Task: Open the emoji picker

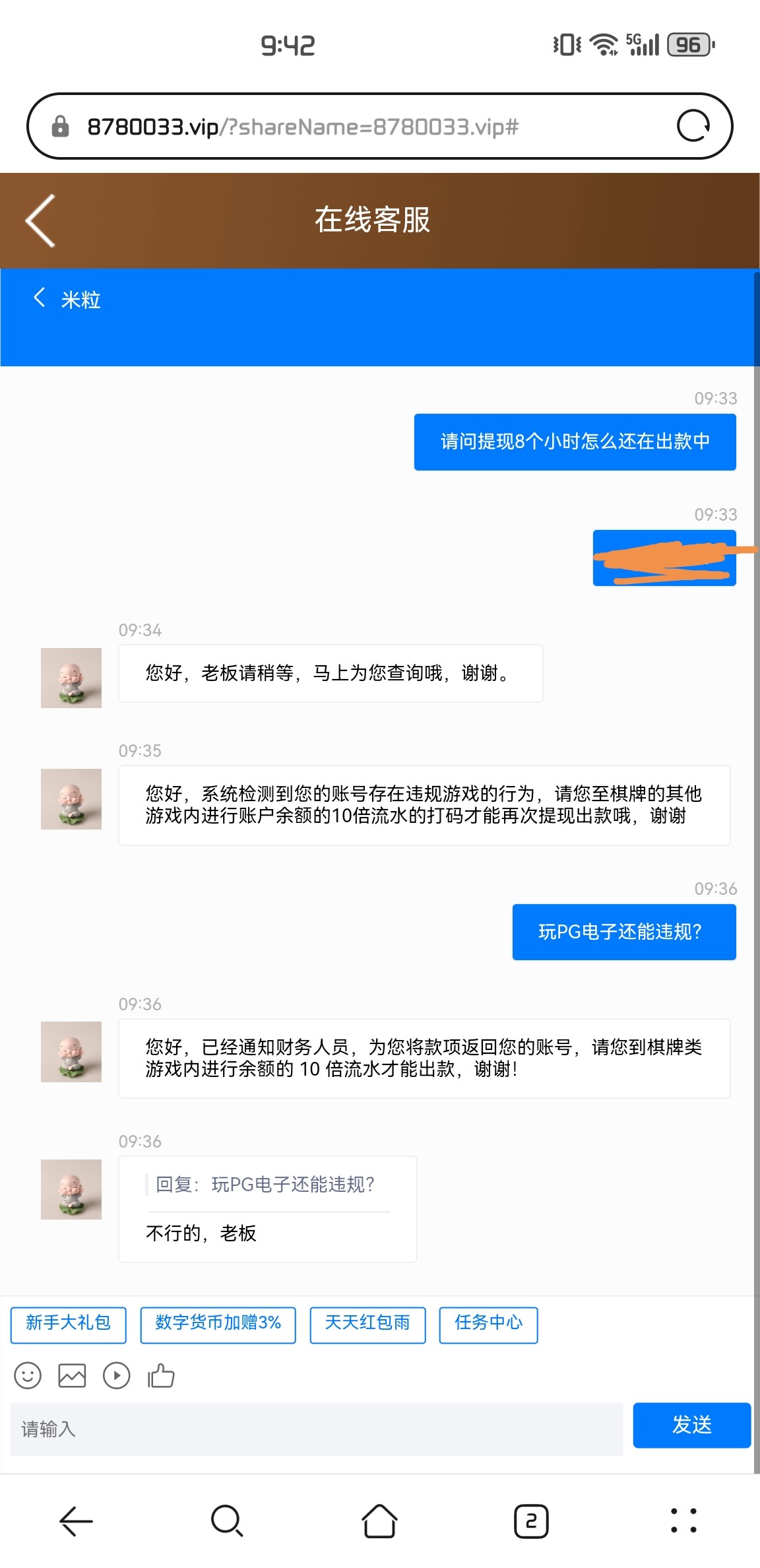Action: click(27, 1375)
